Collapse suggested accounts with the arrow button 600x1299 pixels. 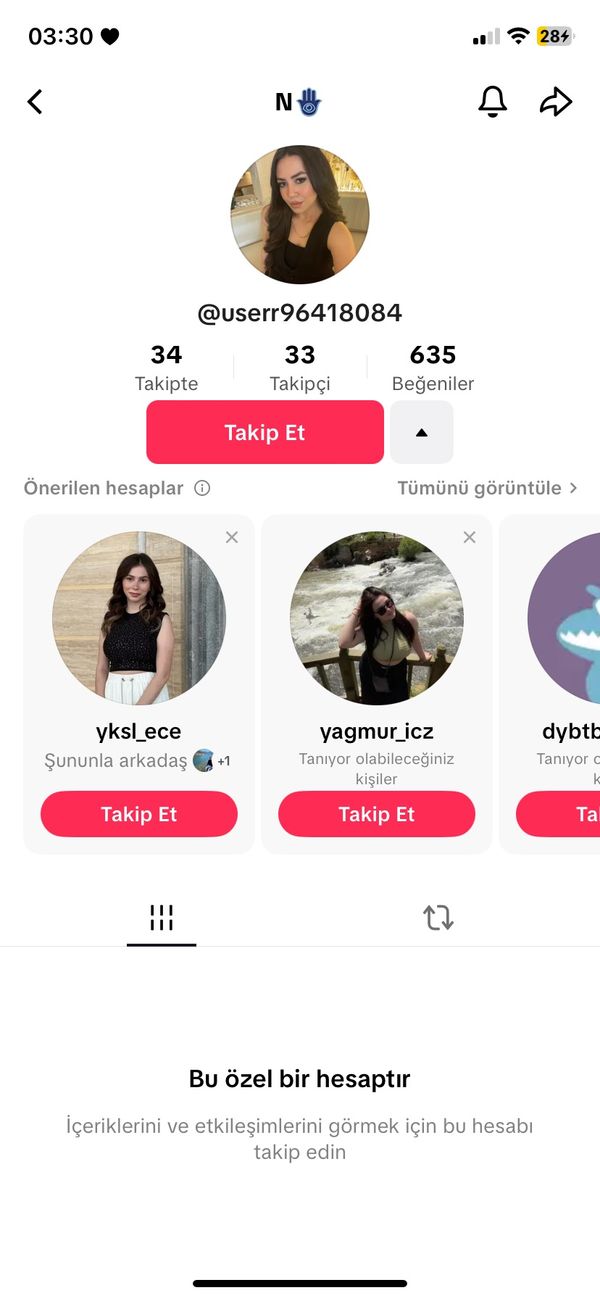coord(421,432)
